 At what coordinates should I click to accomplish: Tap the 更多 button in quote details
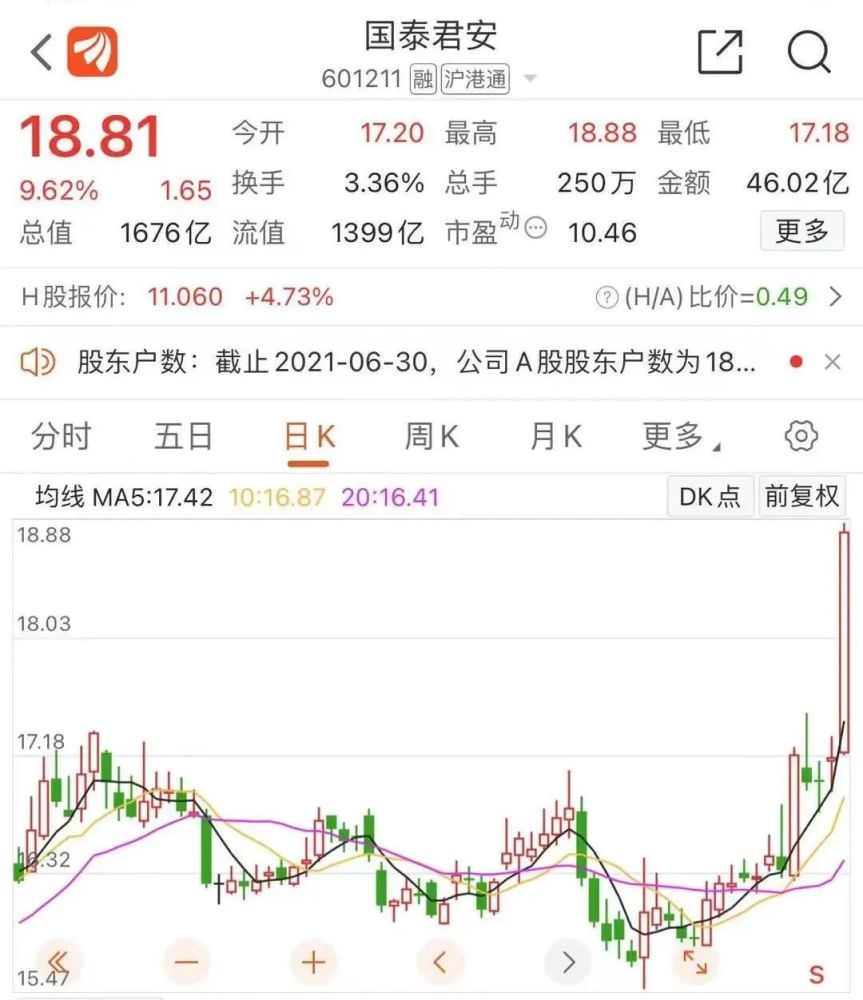point(802,232)
